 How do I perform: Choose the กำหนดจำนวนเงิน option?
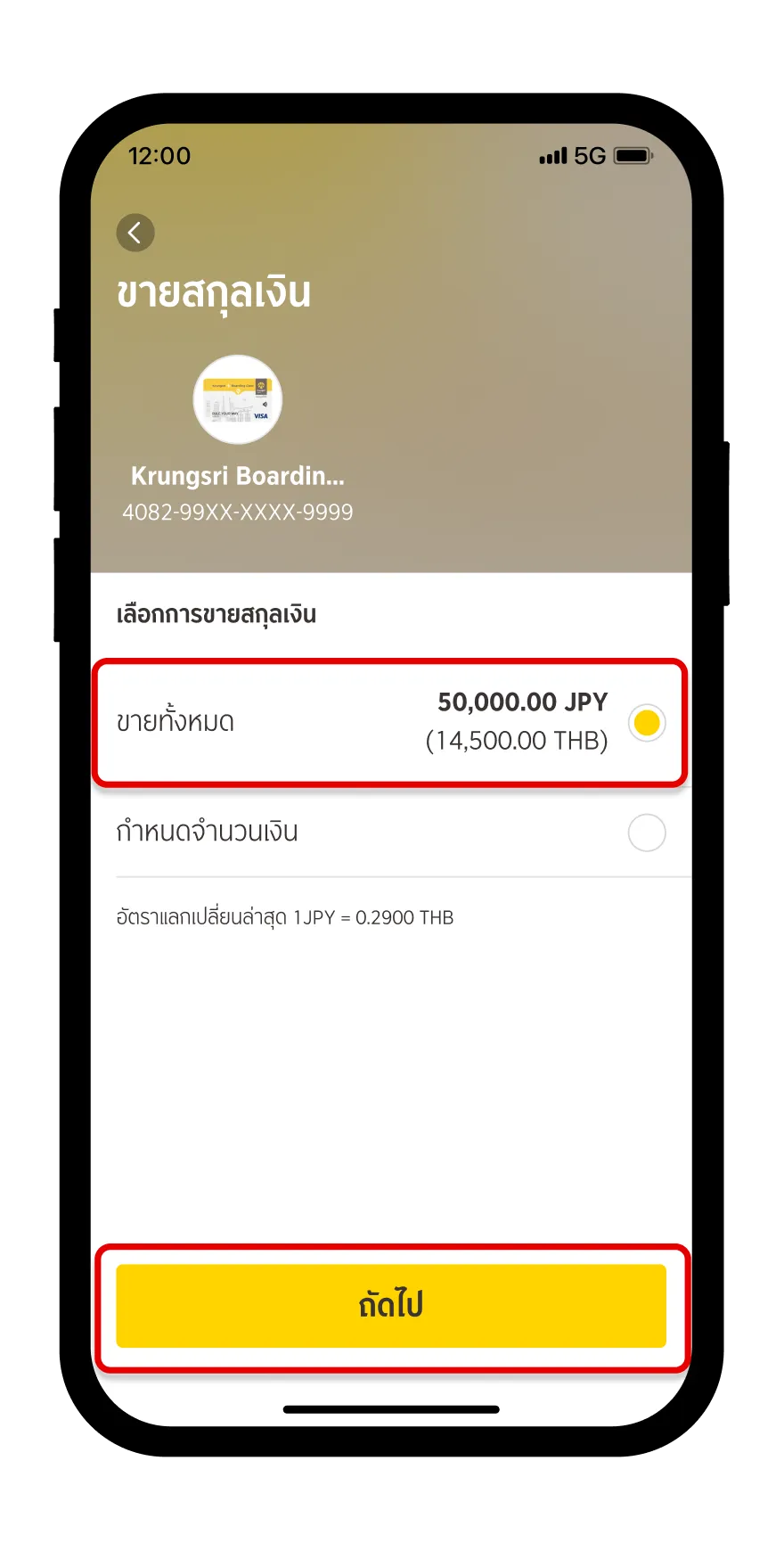[x=390, y=833]
